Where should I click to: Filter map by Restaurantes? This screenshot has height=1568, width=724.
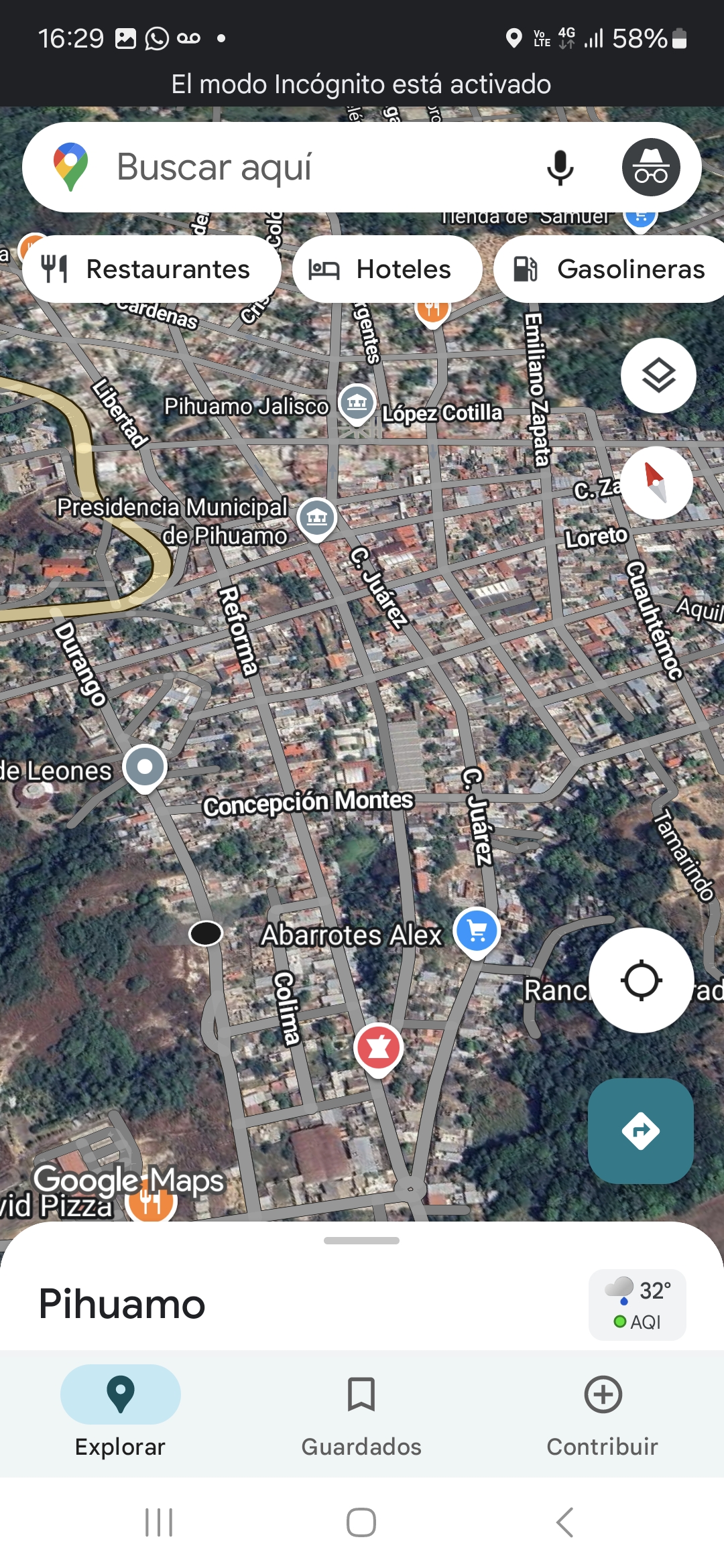(152, 269)
